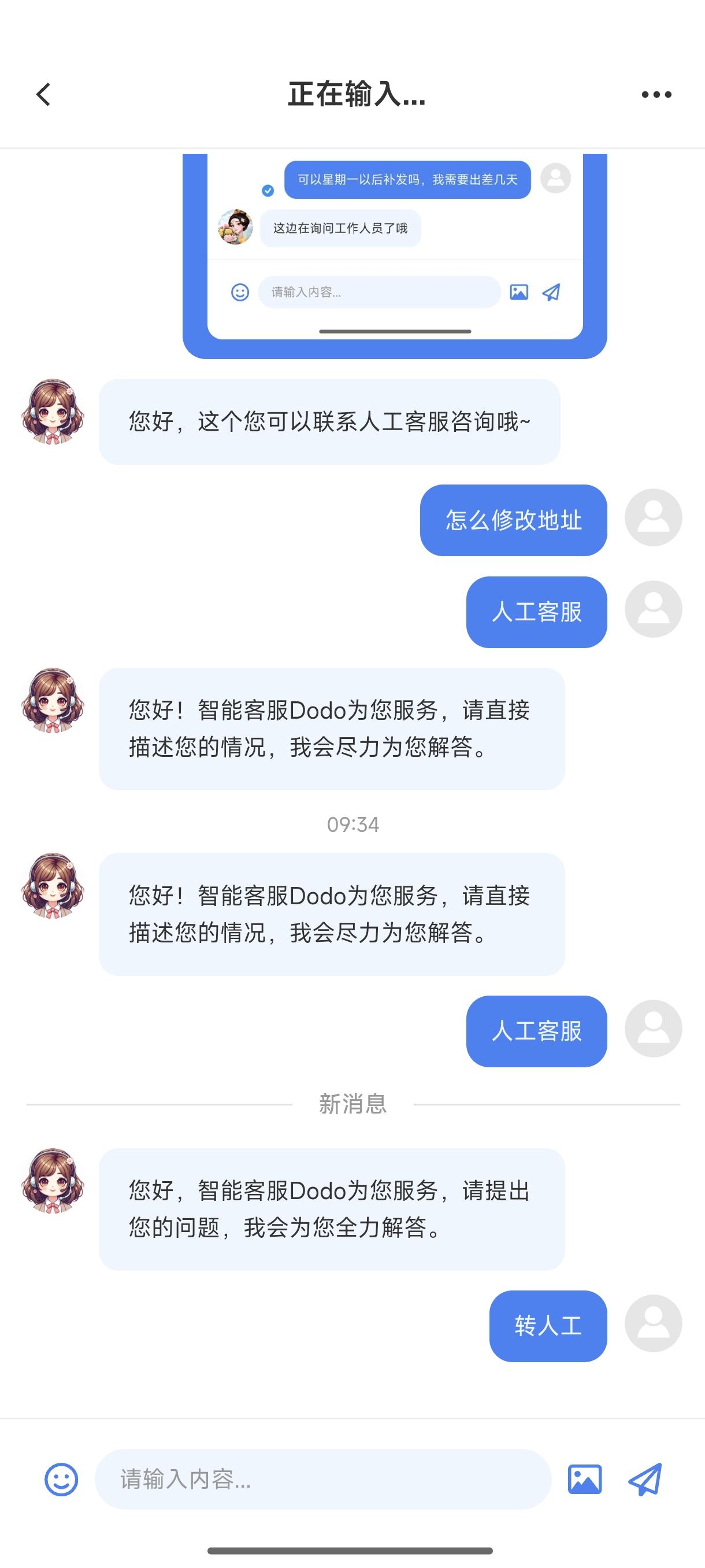Viewport: 705px width, 1568px height.
Task: Tap the 09:34 timestamp
Action: point(352,824)
